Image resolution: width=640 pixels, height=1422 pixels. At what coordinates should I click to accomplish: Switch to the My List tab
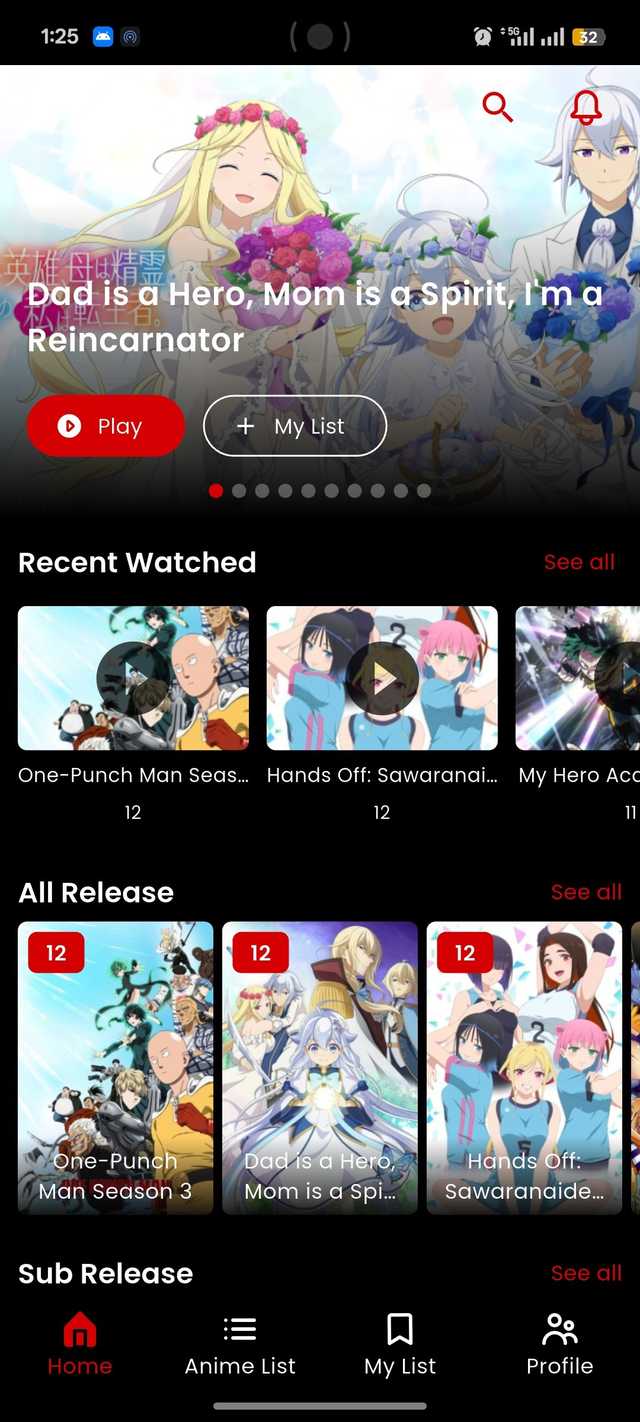tap(400, 1345)
